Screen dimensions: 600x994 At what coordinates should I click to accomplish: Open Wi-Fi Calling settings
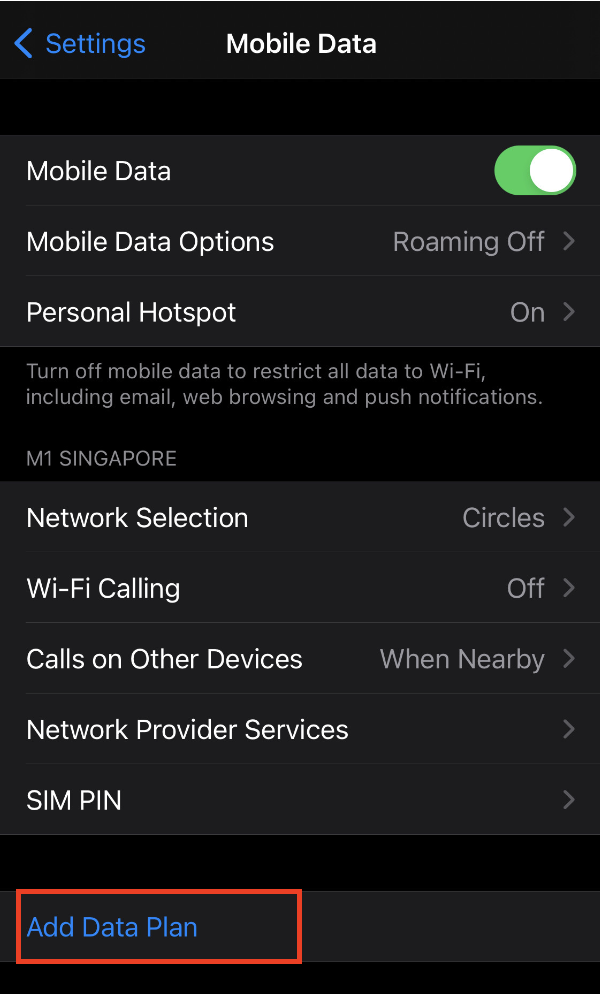coord(300,588)
